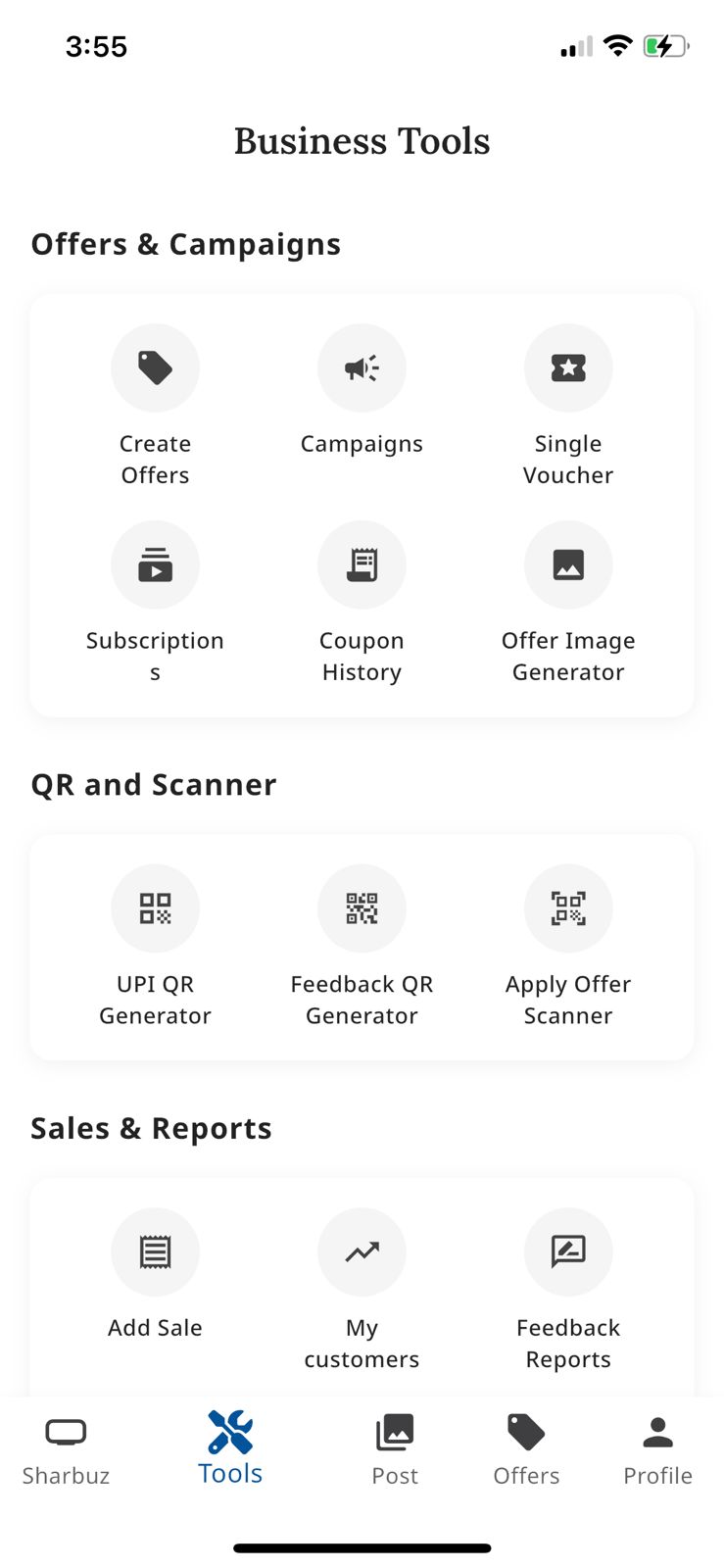Open the Profile tab
Viewport: 724px width, 1568px height.
(x=657, y=1450)
